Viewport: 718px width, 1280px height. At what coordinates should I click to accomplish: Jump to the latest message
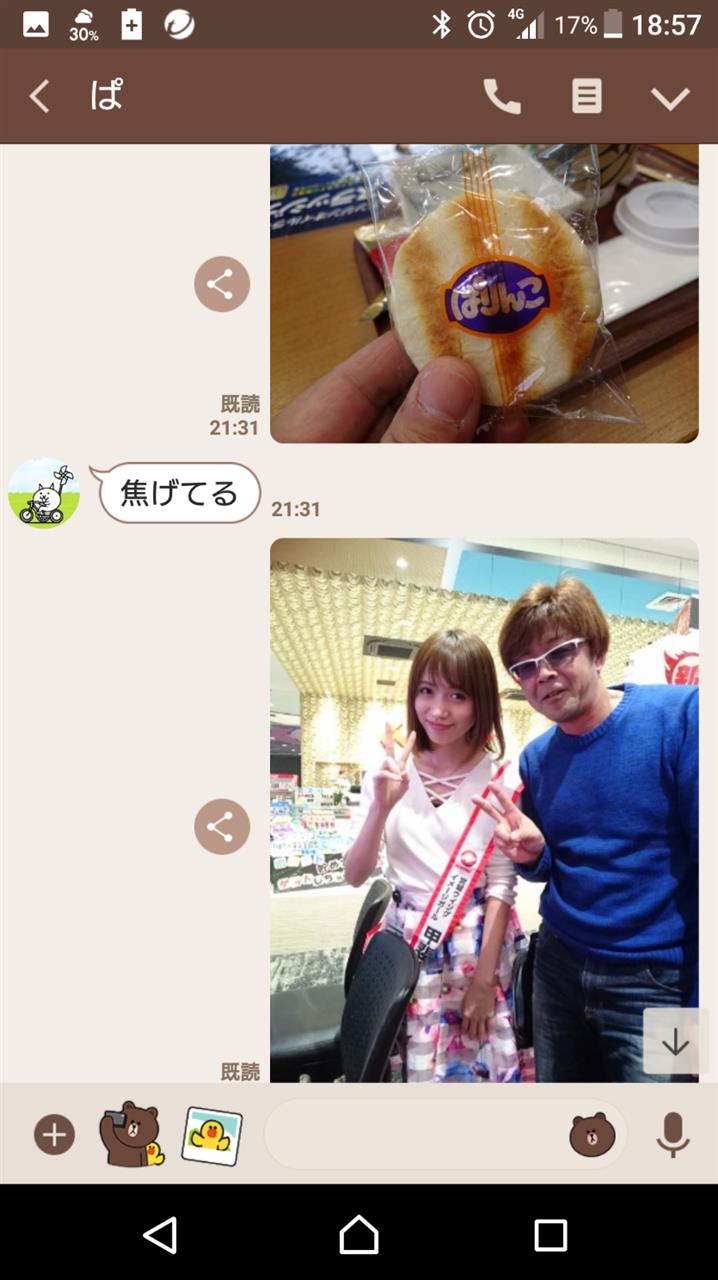pos(675,1042)
